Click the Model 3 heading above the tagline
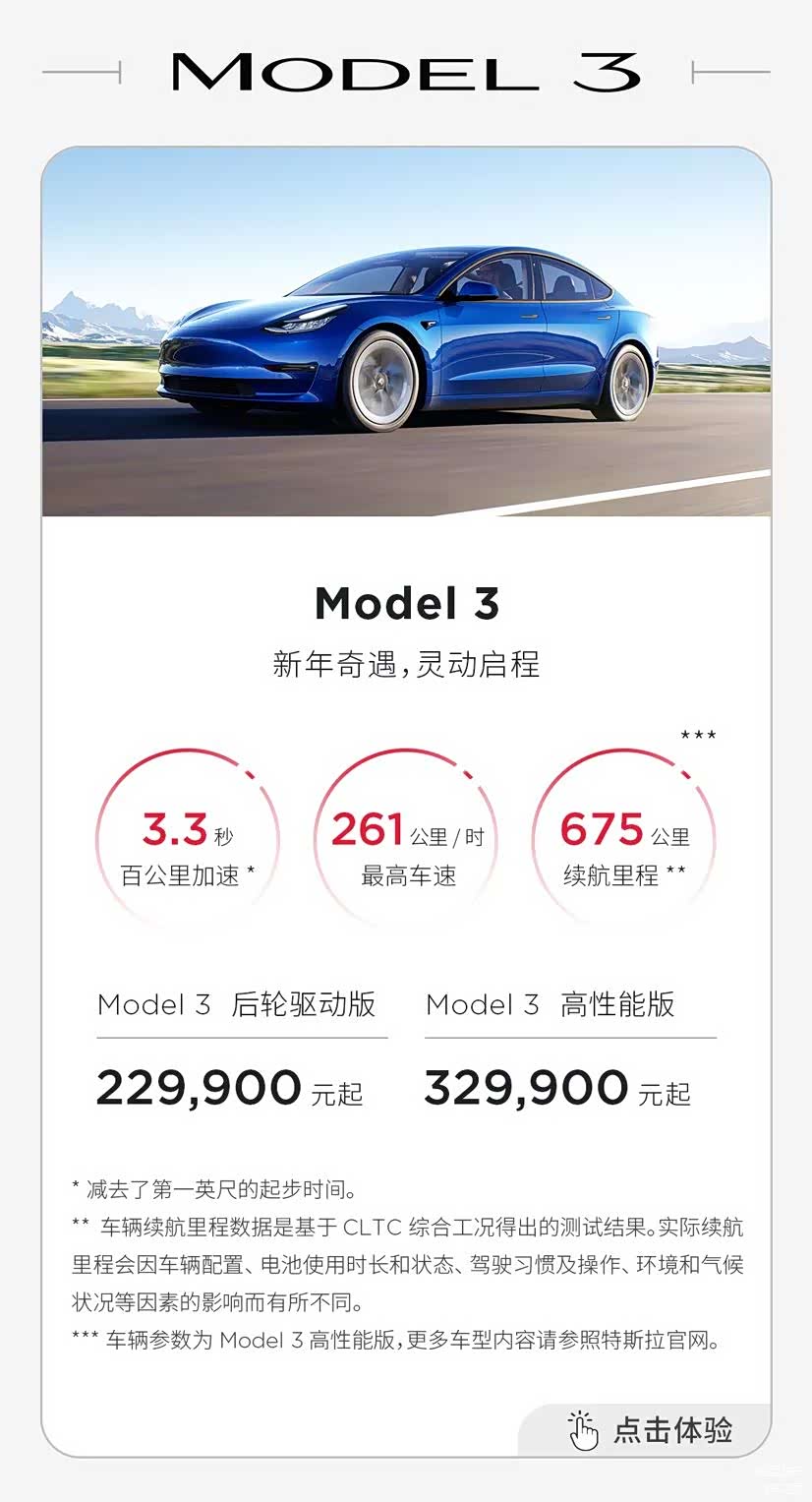 point(406,602)
